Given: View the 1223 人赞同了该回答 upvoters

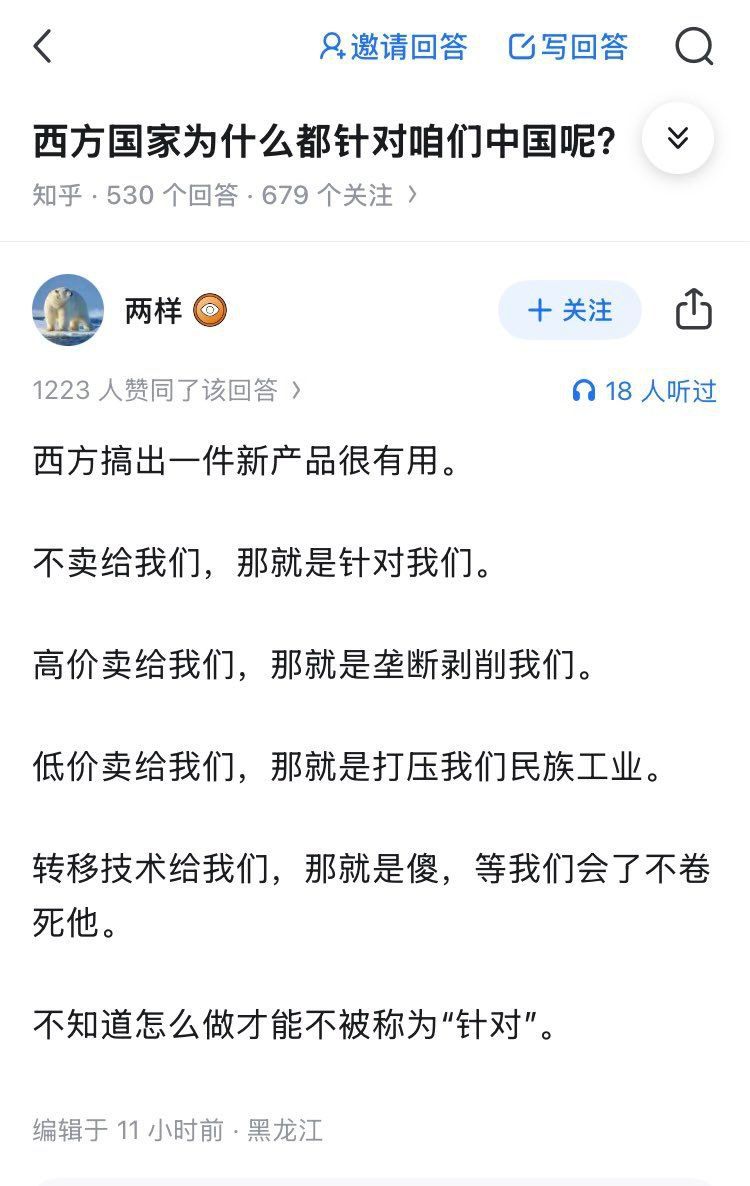Looking at the screenshot, I should 166,391.
